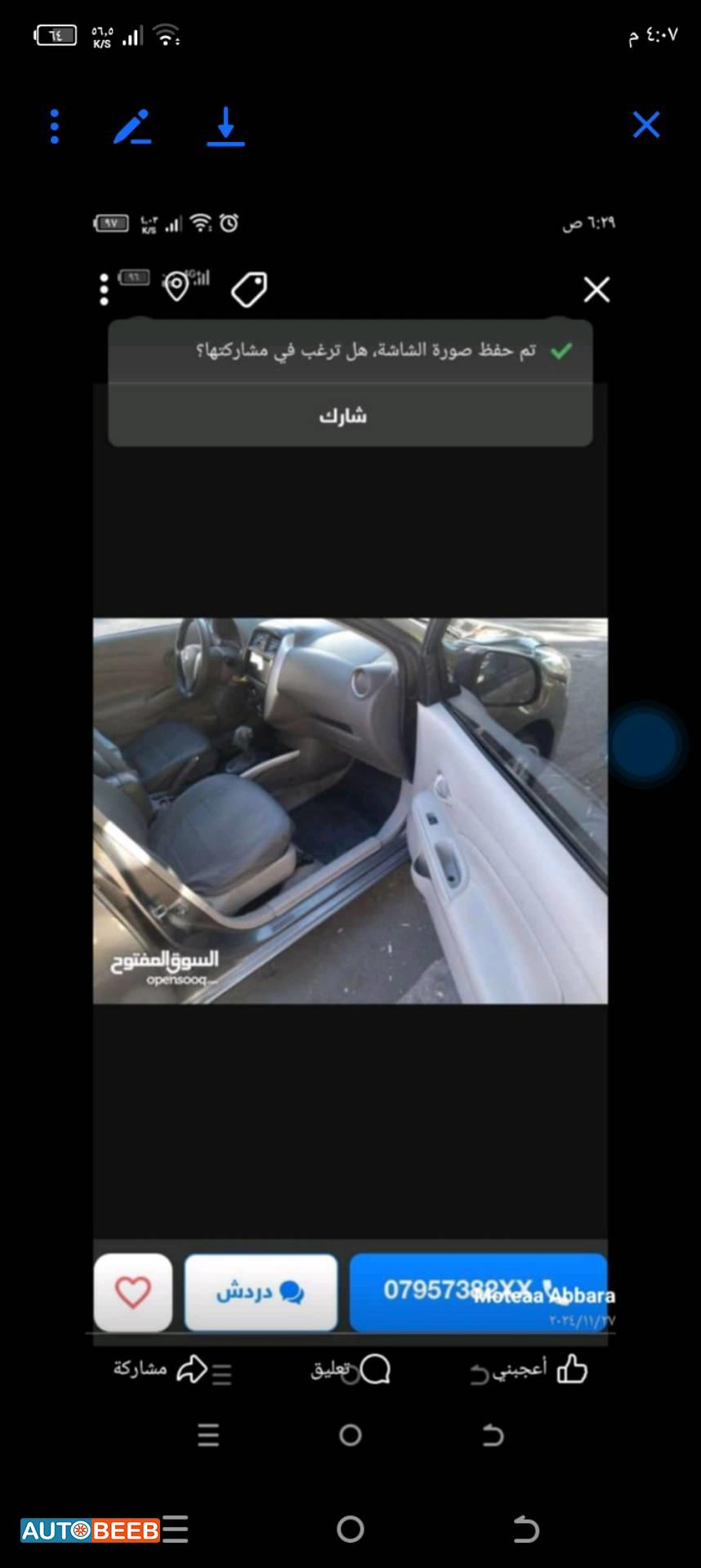Edit the image with the pencil tool
Image resolution: width=701 pixels, height=1568 pixels.
click(132, 127)
